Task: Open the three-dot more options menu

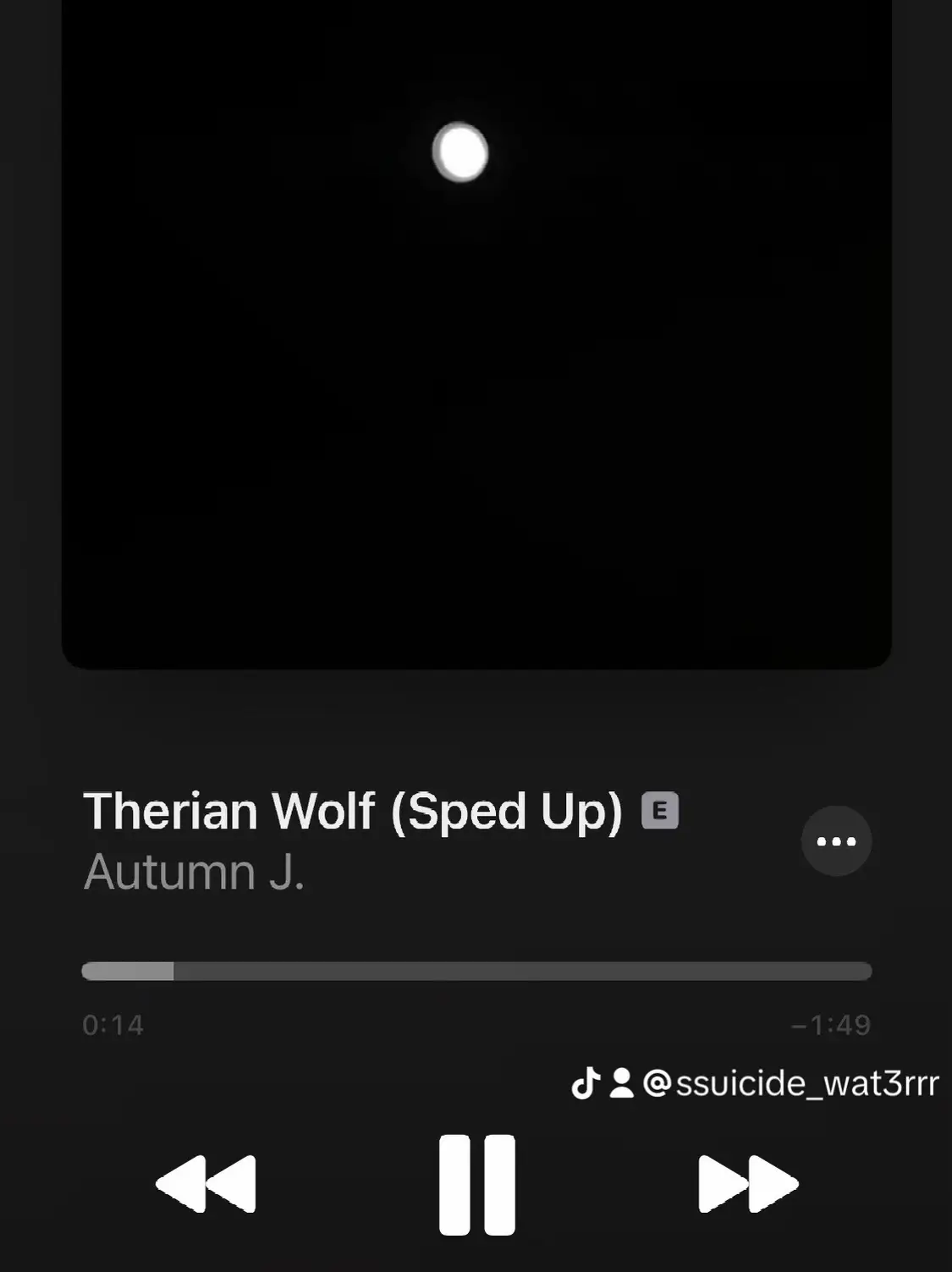Action: [x=836, y=841]
